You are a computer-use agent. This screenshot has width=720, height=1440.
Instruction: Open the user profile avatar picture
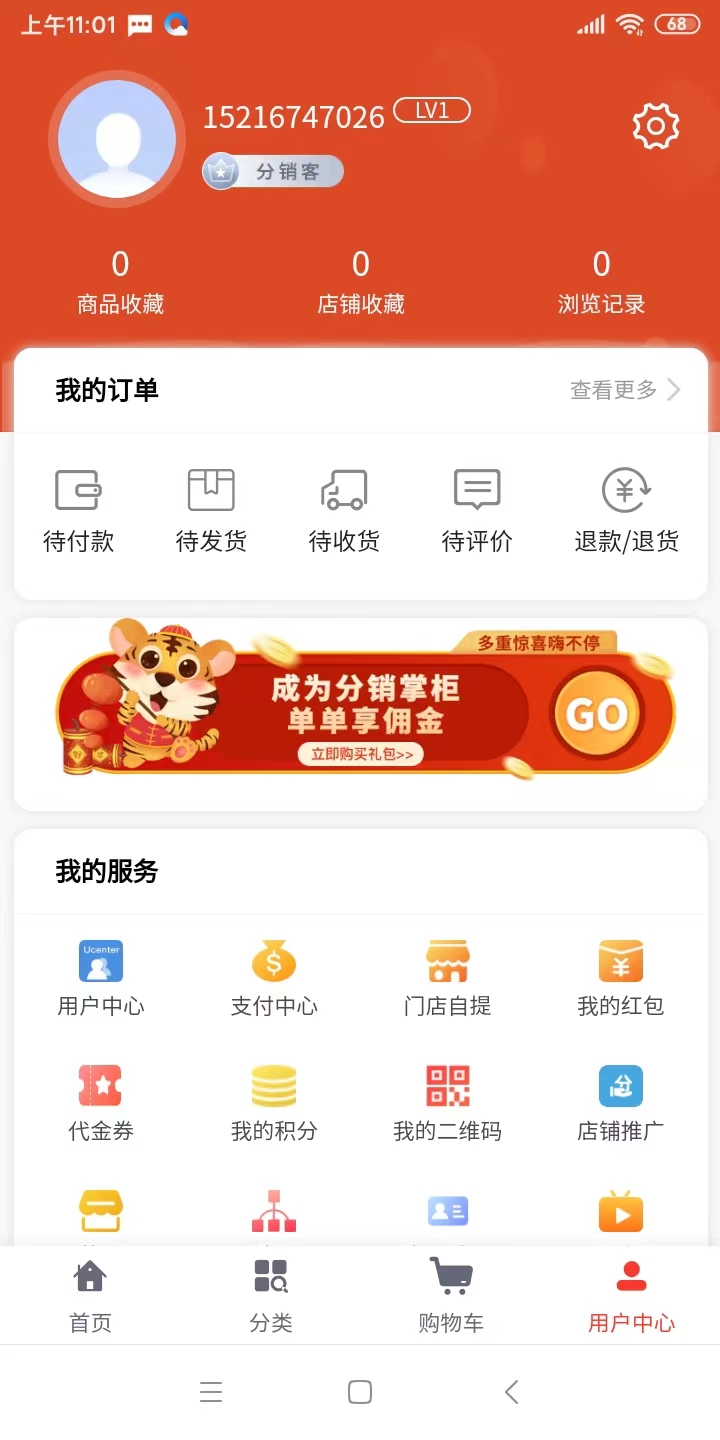pos(116,138)
